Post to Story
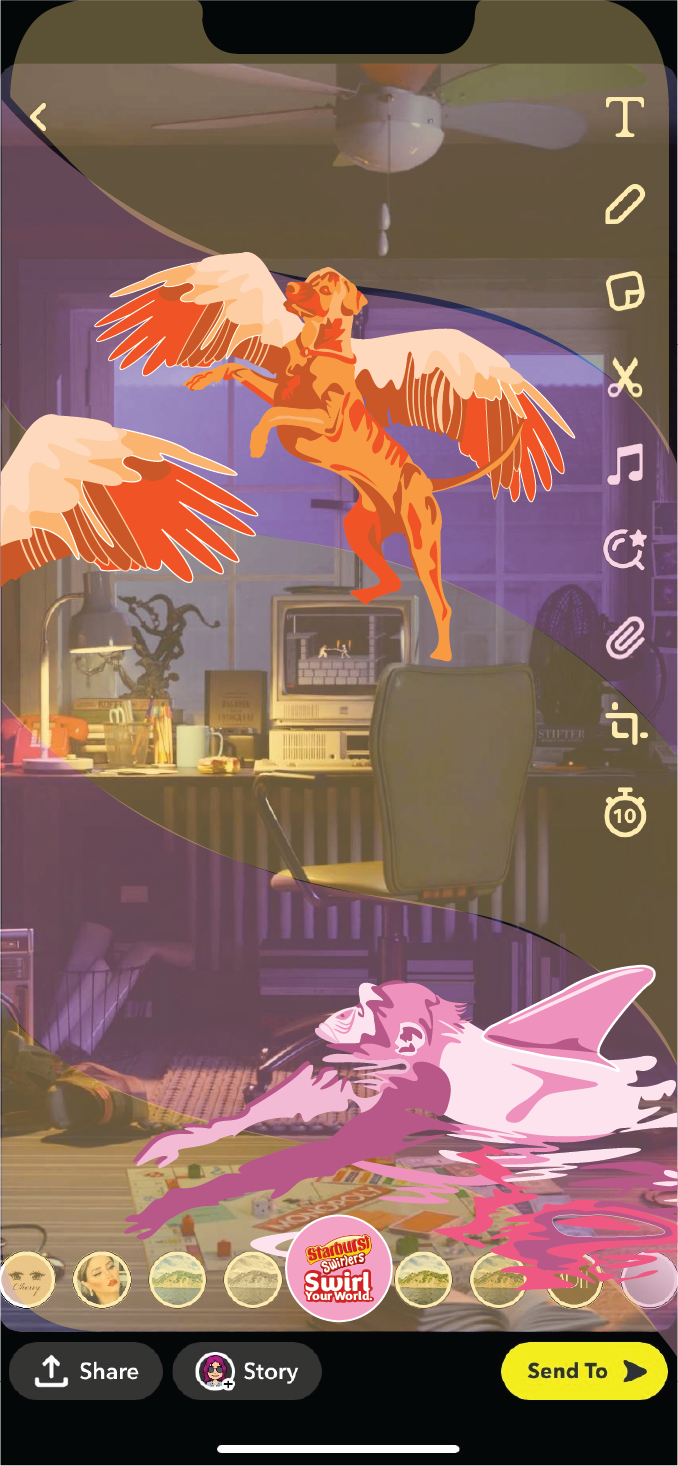 pos(247,1371)
